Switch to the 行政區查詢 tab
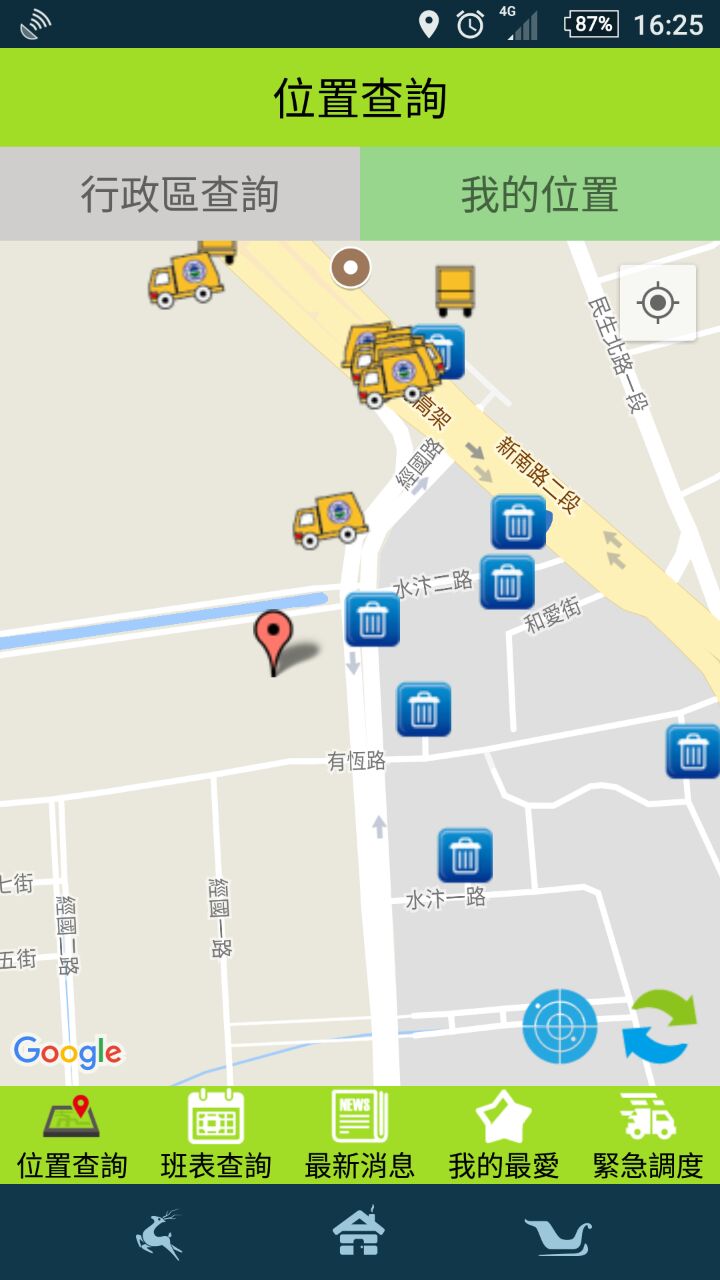The height and width of the screenshot is (1280, 720). pyautogui.click(x=180, y=194)
